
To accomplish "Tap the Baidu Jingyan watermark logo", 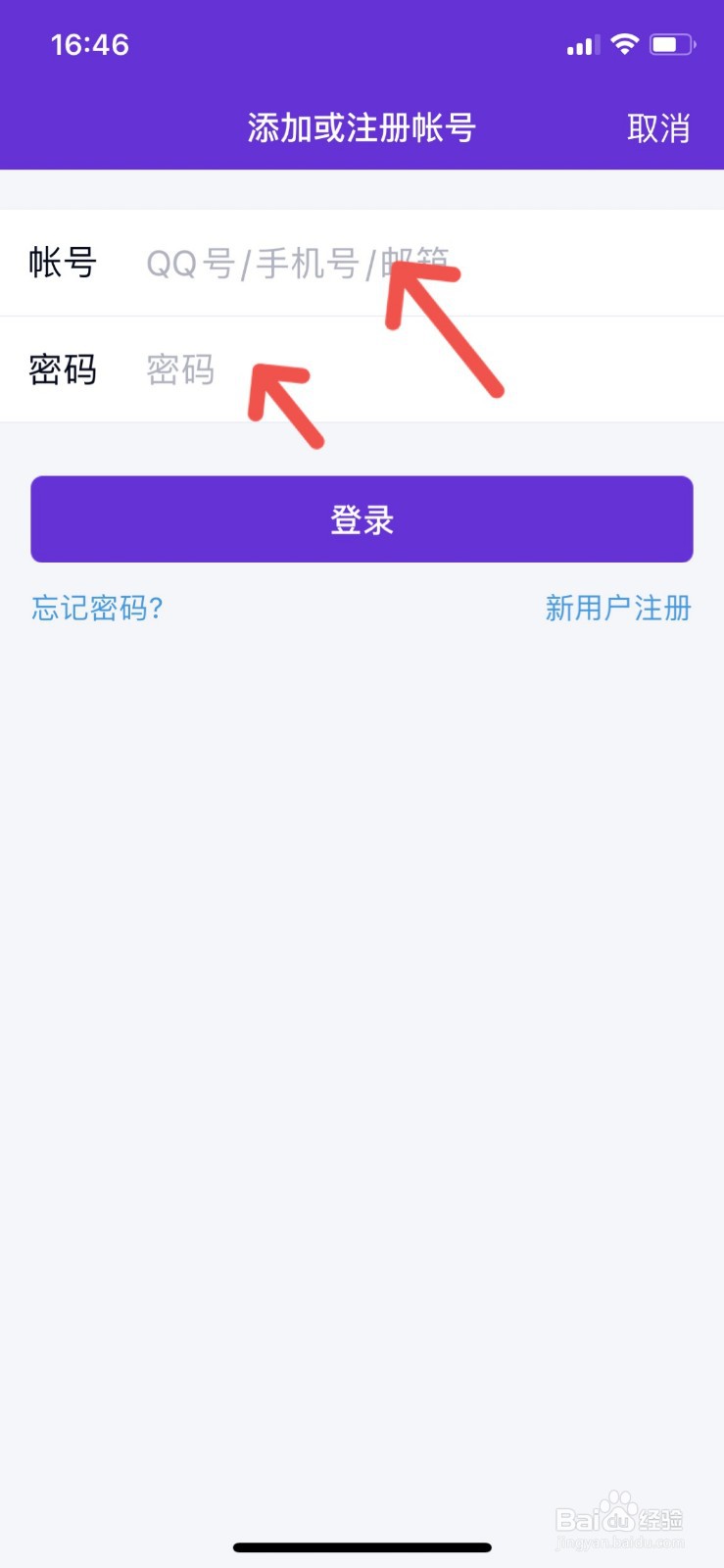I will click(619, 1517).
